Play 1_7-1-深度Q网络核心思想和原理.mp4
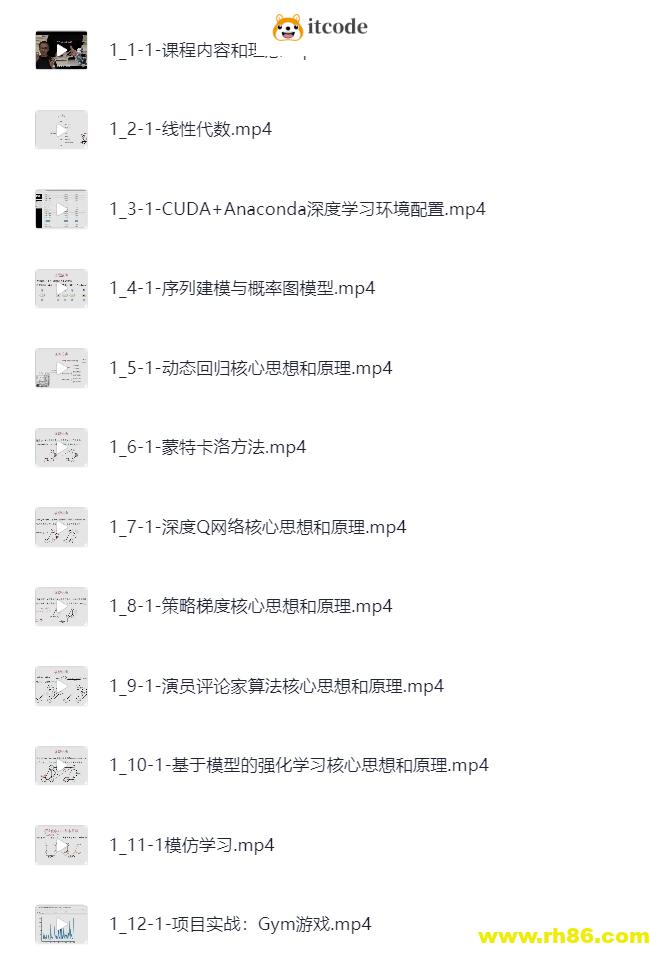Viewport: 649px width, 953px height. click(x=257, y=527)
